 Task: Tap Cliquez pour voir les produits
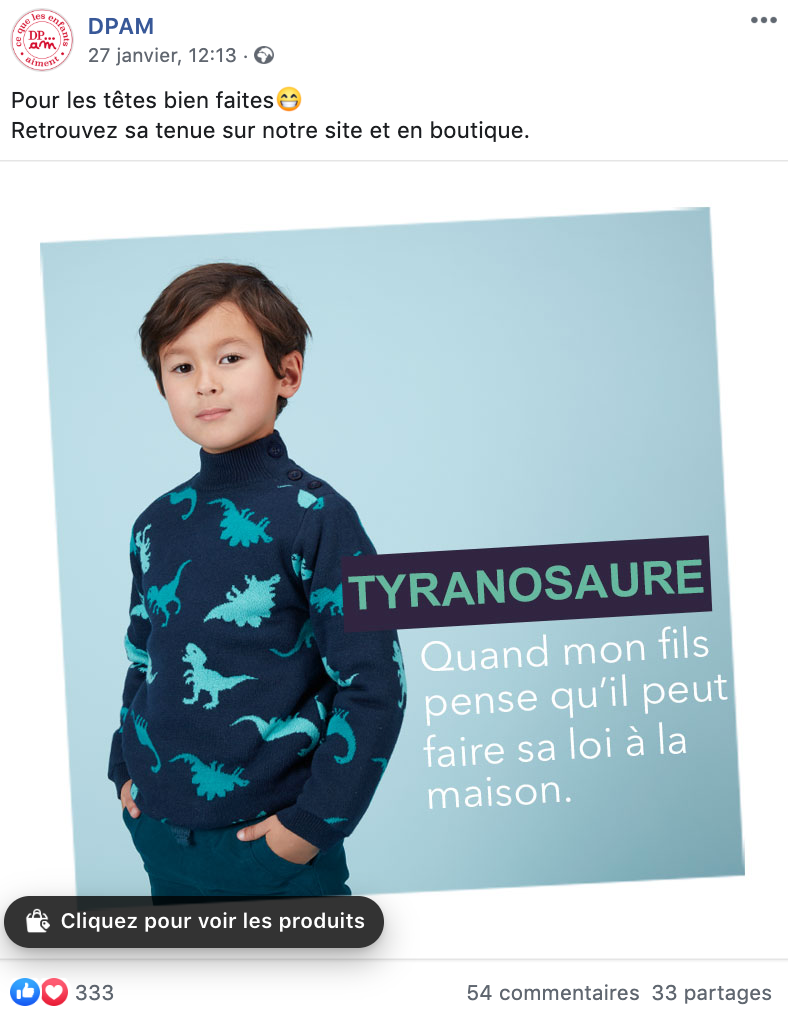[x=194, y=921]
